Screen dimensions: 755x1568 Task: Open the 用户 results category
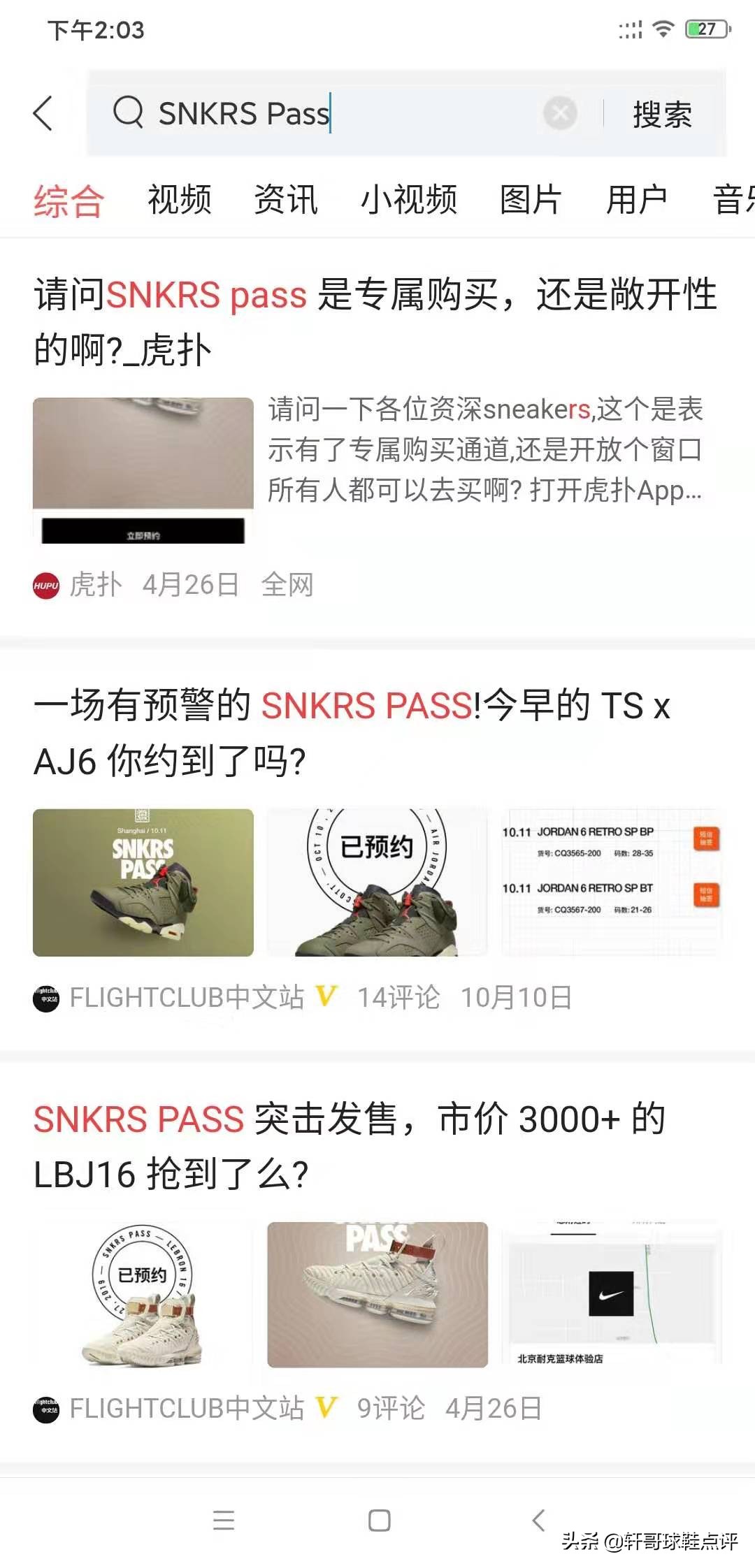[637, 201]
